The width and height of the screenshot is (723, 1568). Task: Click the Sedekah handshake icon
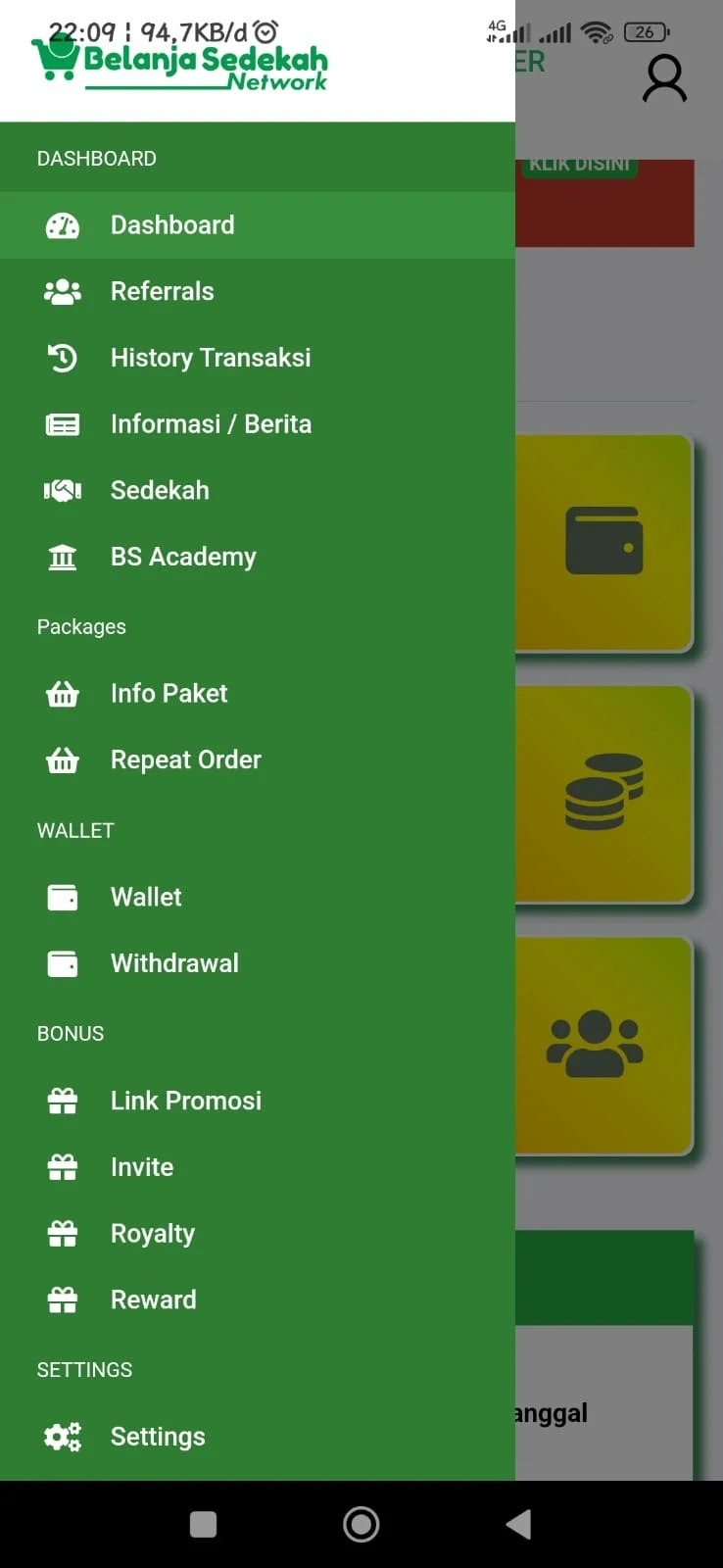(63, 490)
